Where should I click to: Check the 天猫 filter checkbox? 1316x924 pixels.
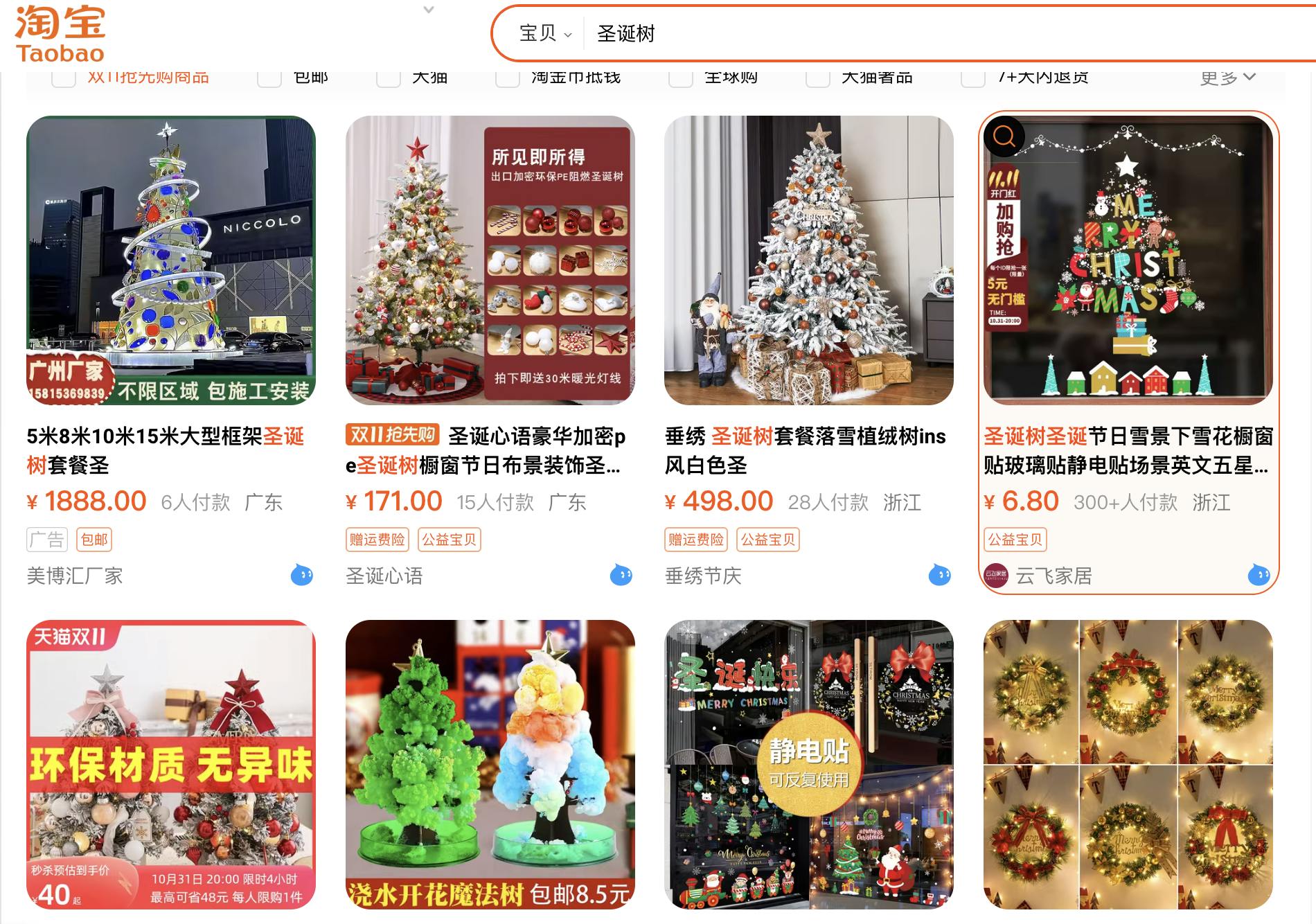pyautogui.click(x=388, y=78)
